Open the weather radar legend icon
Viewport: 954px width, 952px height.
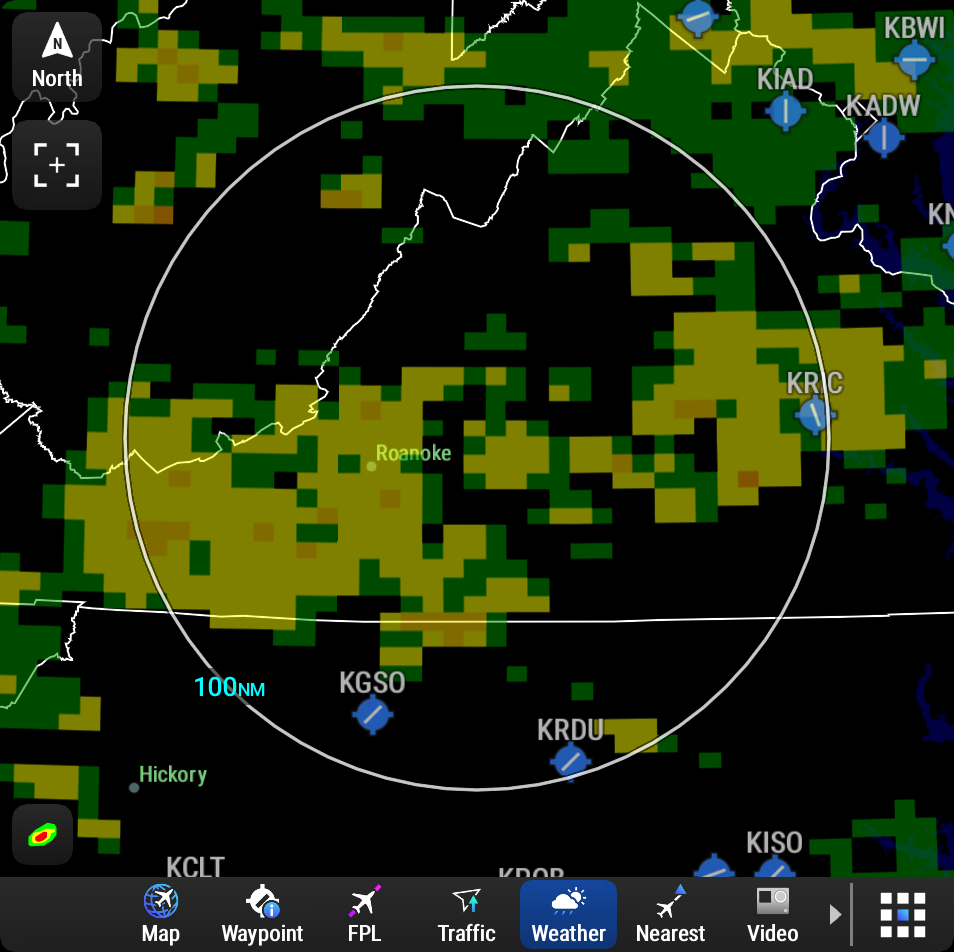click(x=43, y=835)
